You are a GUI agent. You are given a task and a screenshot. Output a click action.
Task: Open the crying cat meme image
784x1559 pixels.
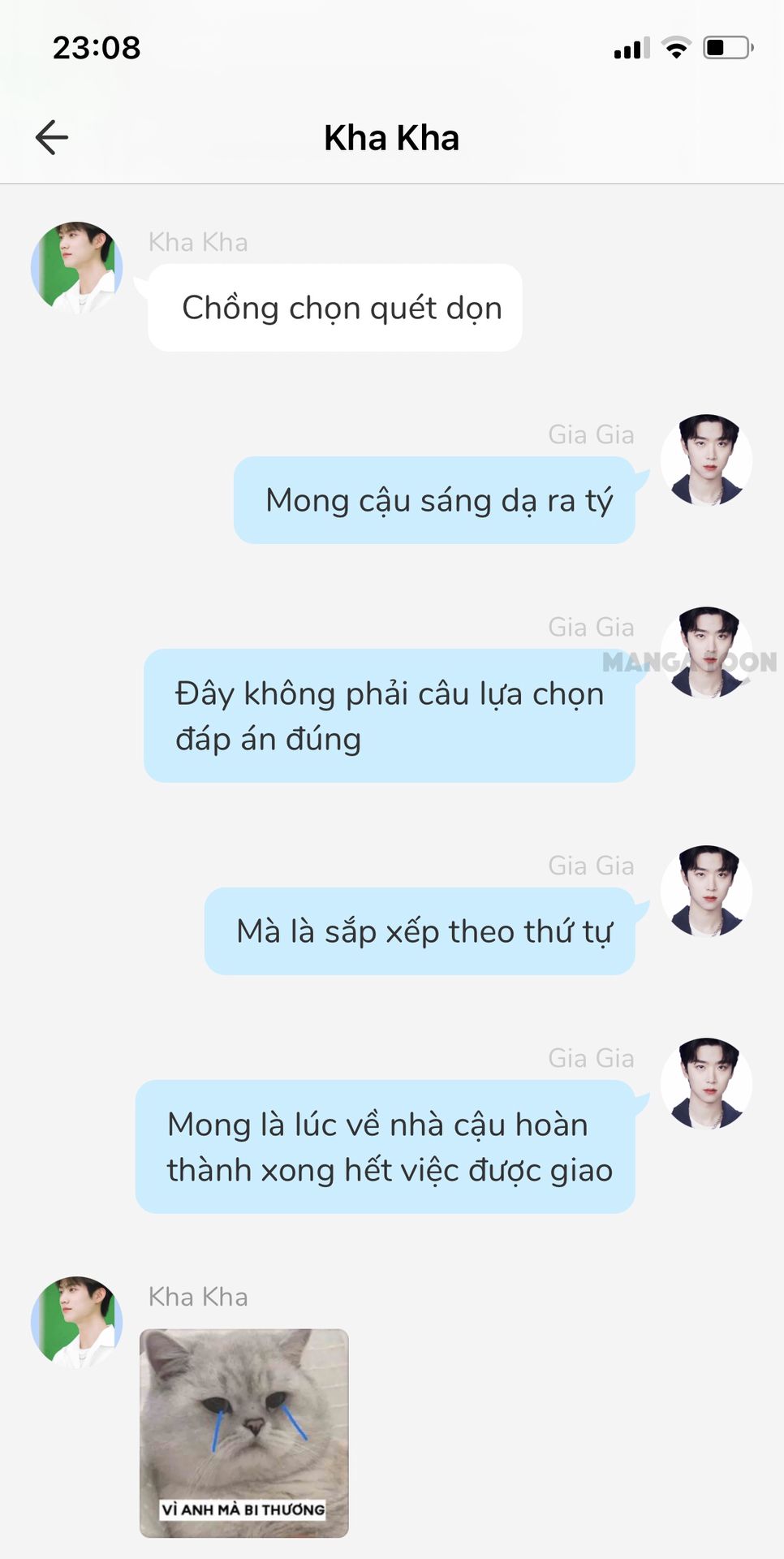click(243, 1432)
